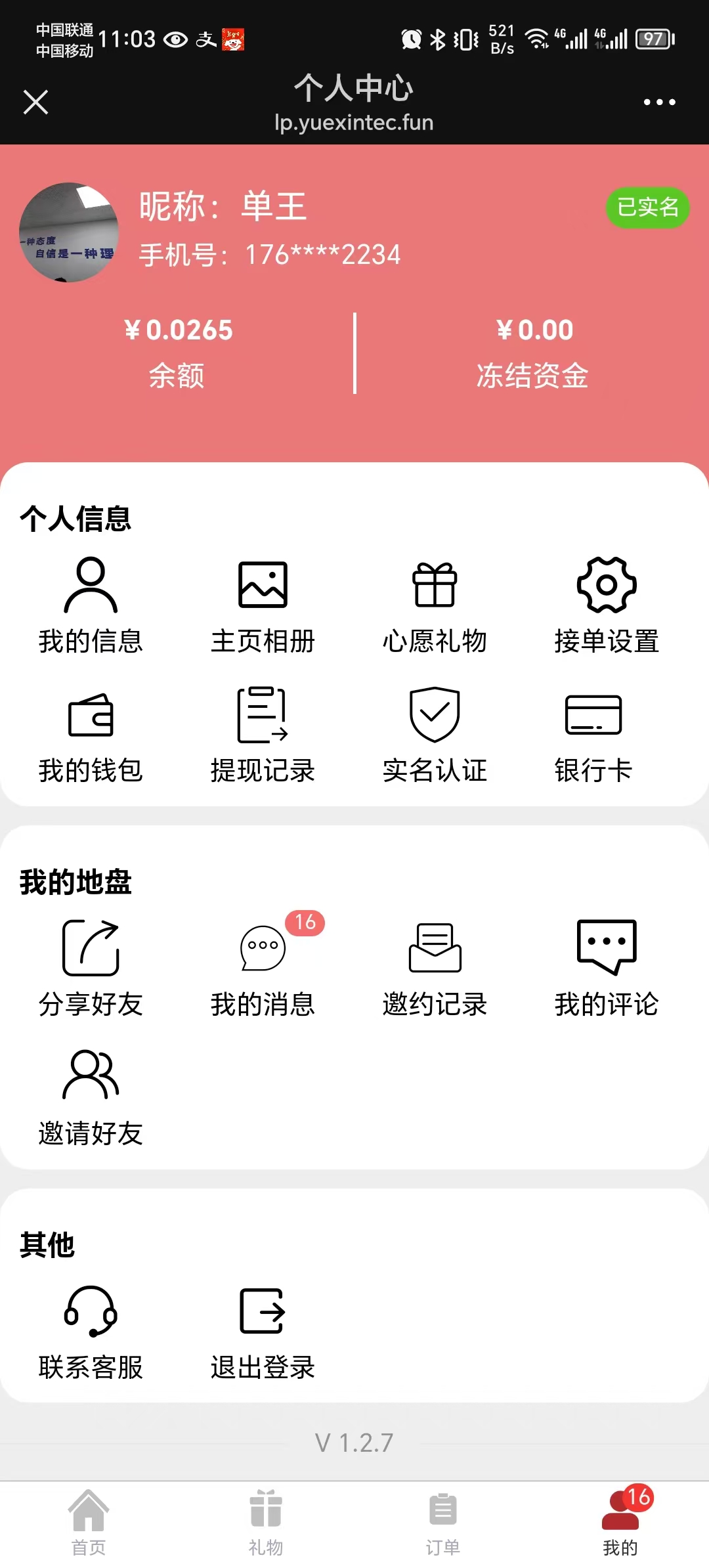Check 提现记录 withdrawal records

tap(263, 735)
